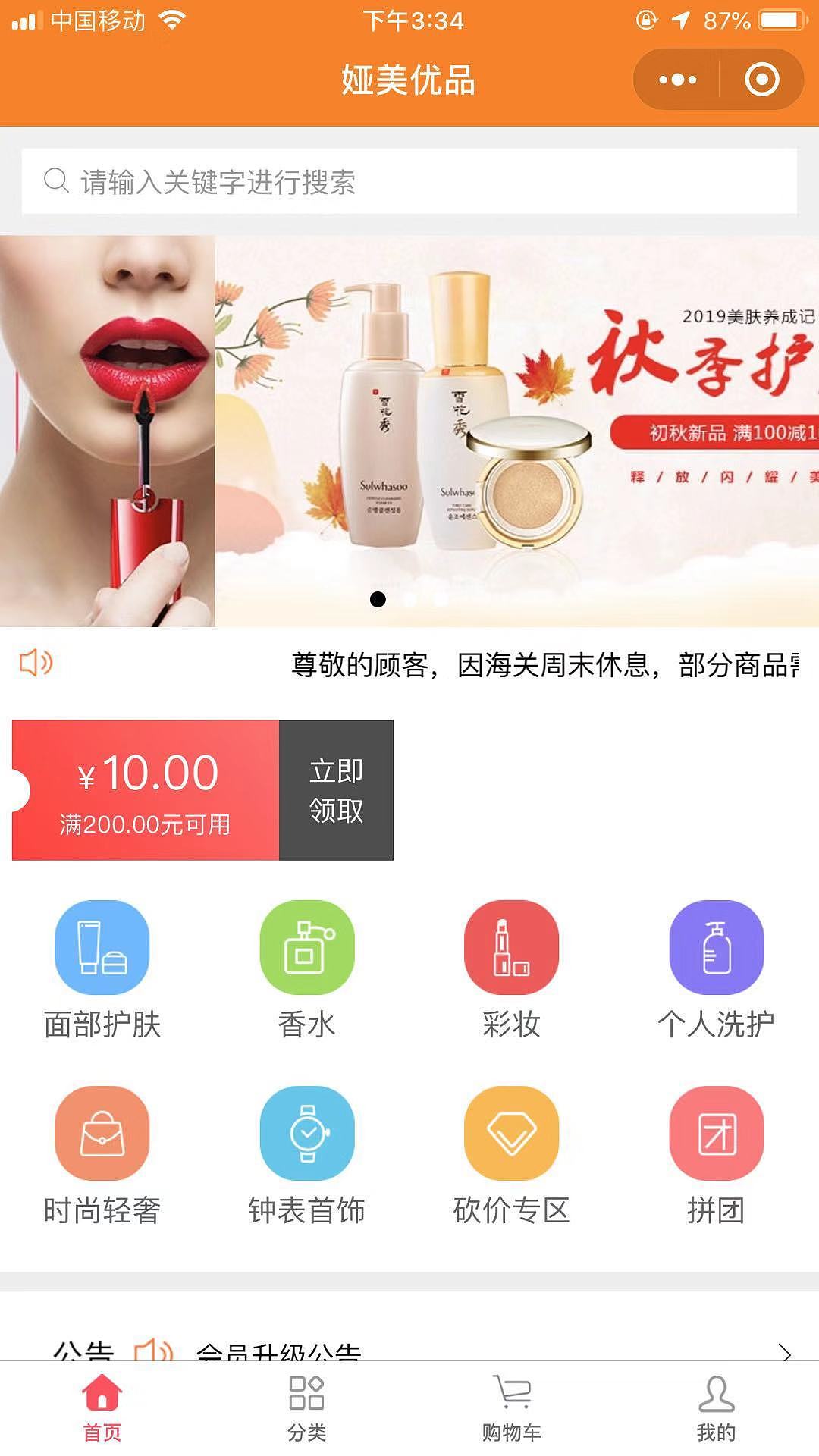The image size is (819, 1456).
Task: Click the carousel indicator dot
Action: click(378, 600)
